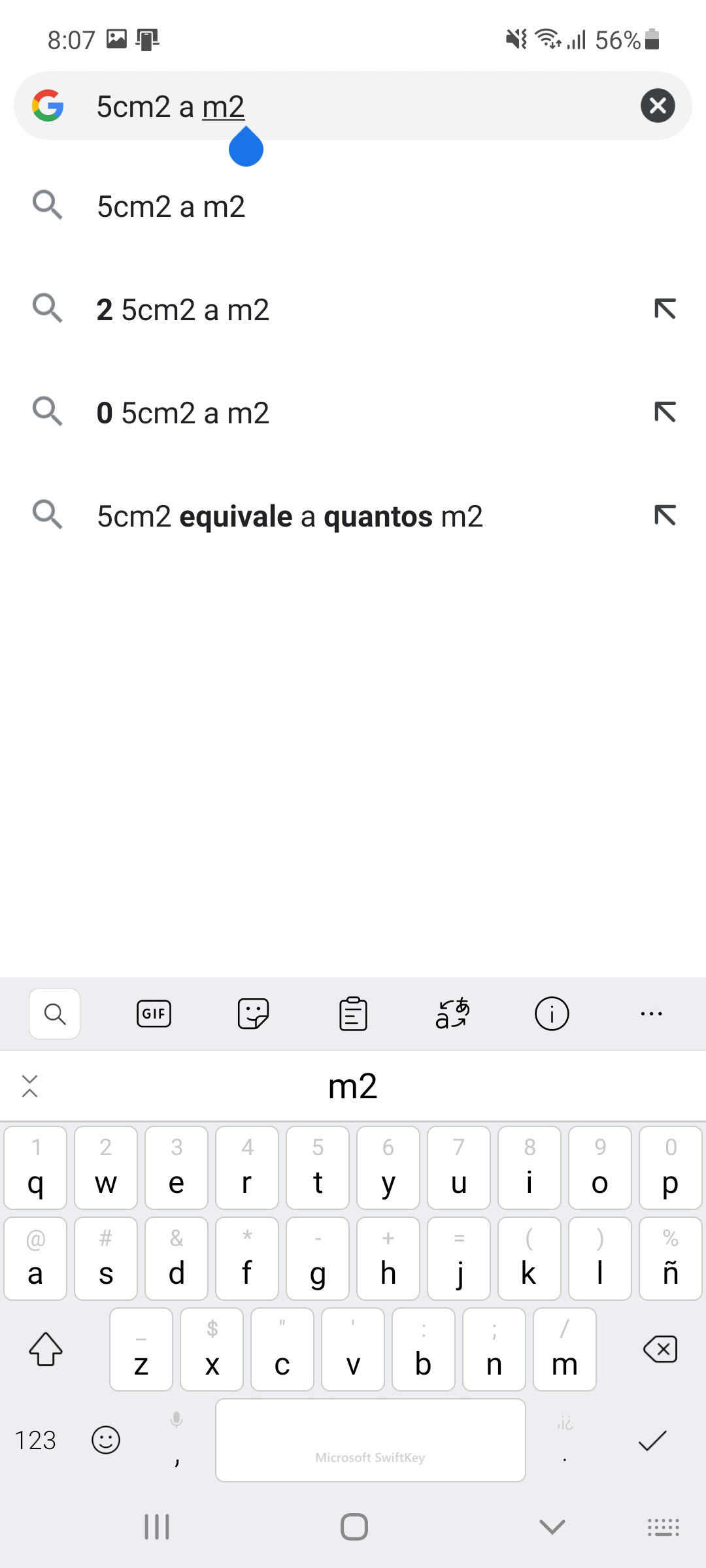Open the keyboard toolbar's three-dot menu

[x=651, y=1013]
